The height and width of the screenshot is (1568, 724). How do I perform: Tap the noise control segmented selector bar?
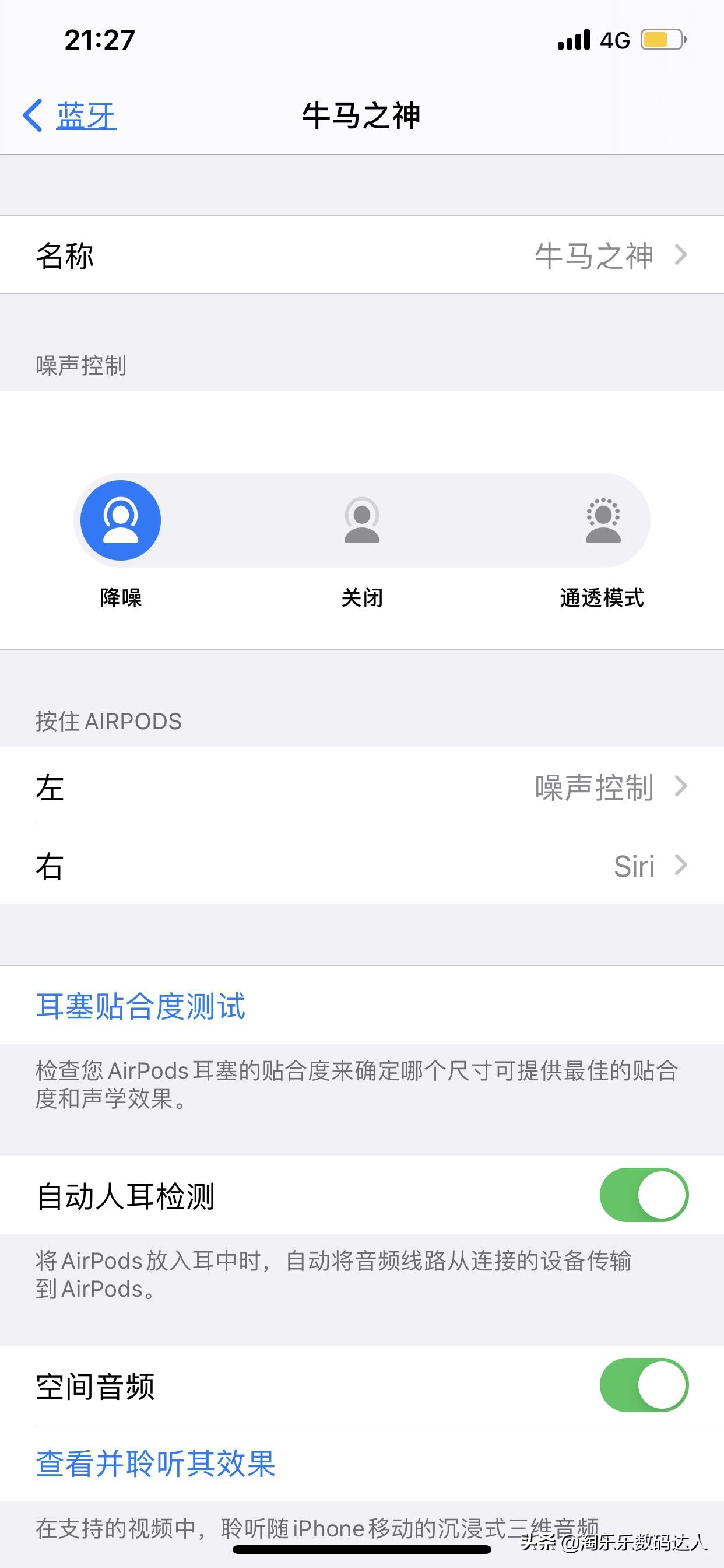[x=362, y=519]
